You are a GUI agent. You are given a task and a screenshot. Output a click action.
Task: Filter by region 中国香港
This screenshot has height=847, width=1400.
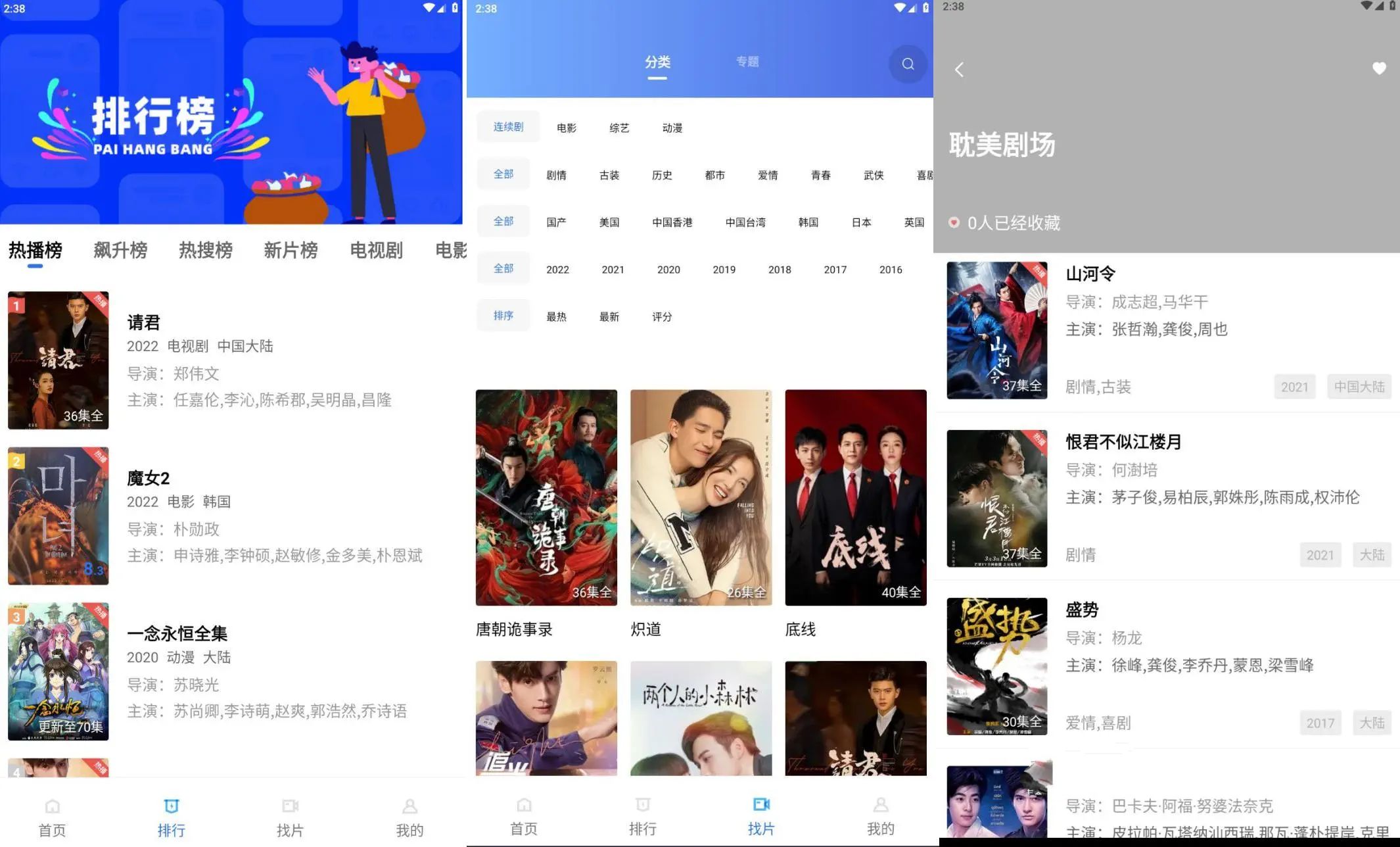[x=672, y=222]
